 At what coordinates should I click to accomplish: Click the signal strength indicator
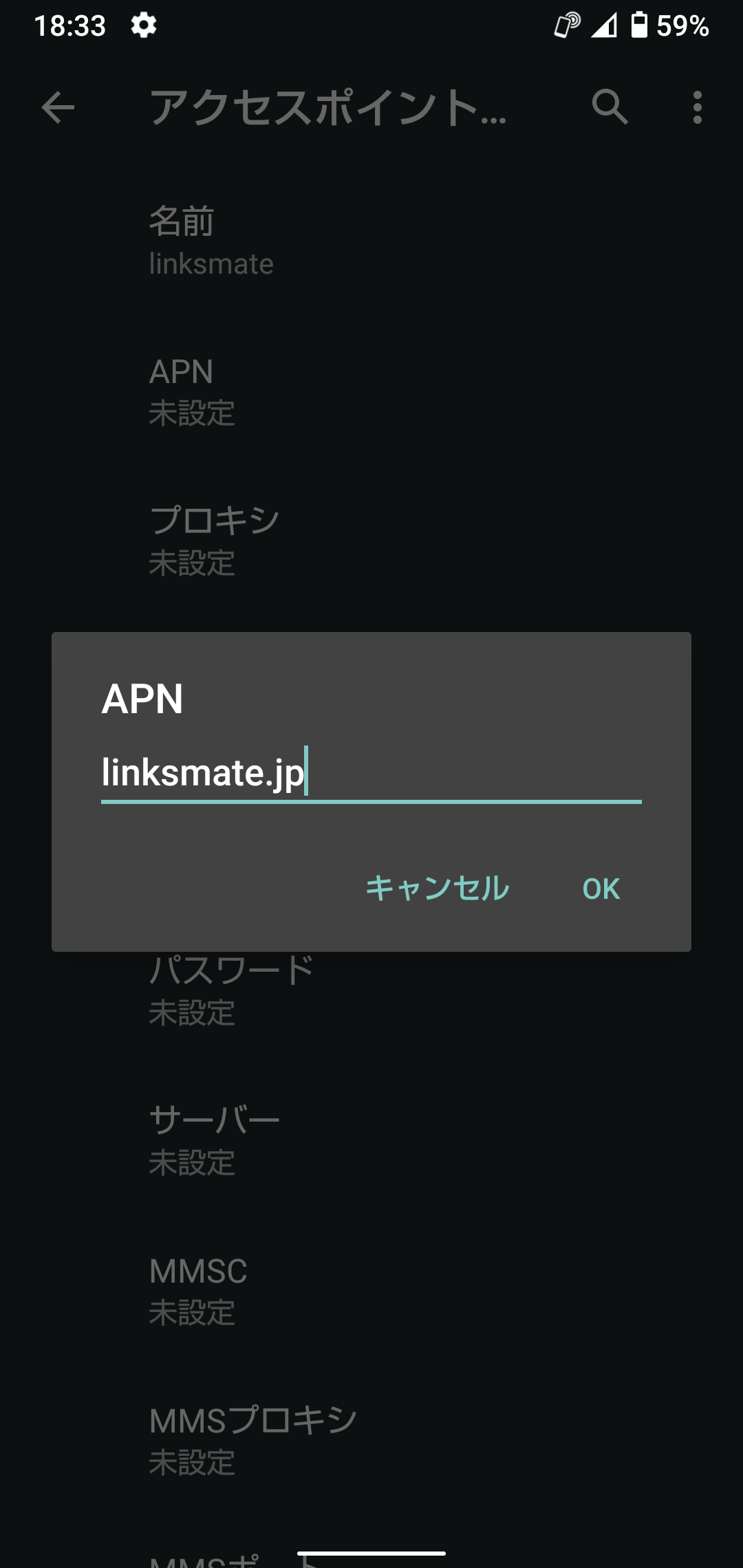point(603,26)
